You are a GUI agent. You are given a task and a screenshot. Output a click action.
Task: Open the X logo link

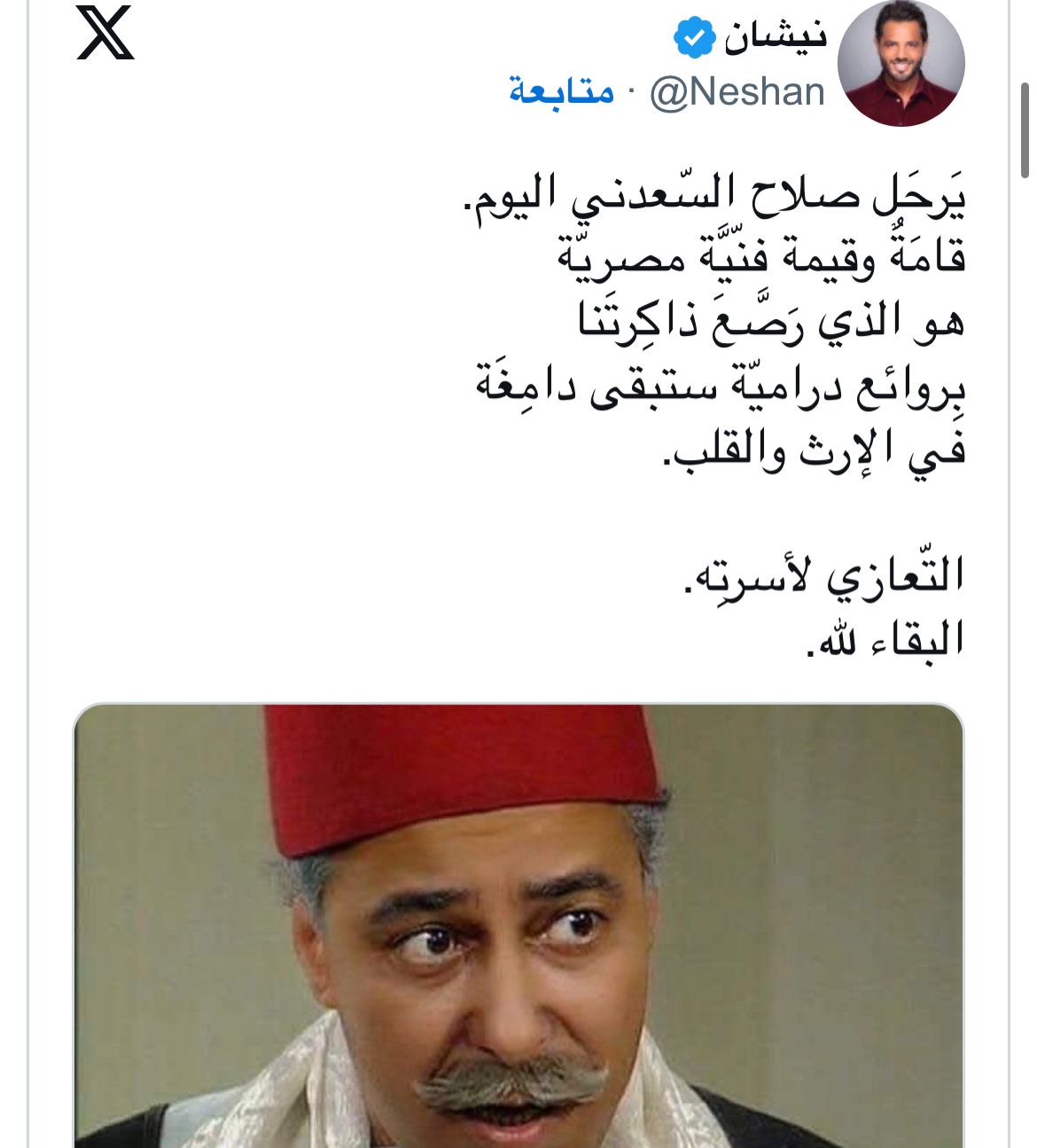pyautogui.click(x=105, y=33)
